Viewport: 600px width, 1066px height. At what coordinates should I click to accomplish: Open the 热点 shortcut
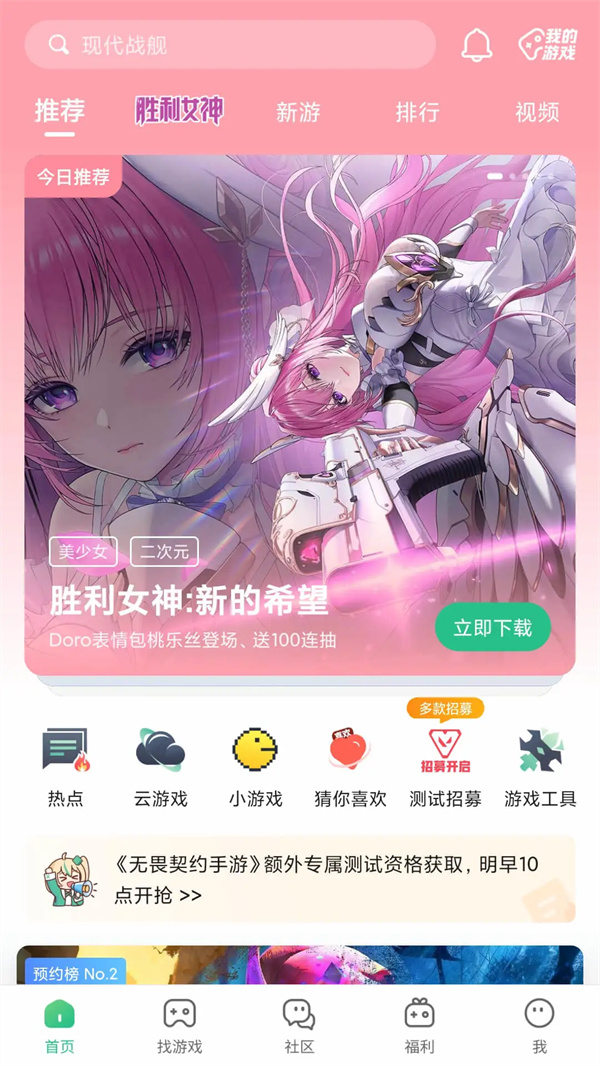pos(65,767)
